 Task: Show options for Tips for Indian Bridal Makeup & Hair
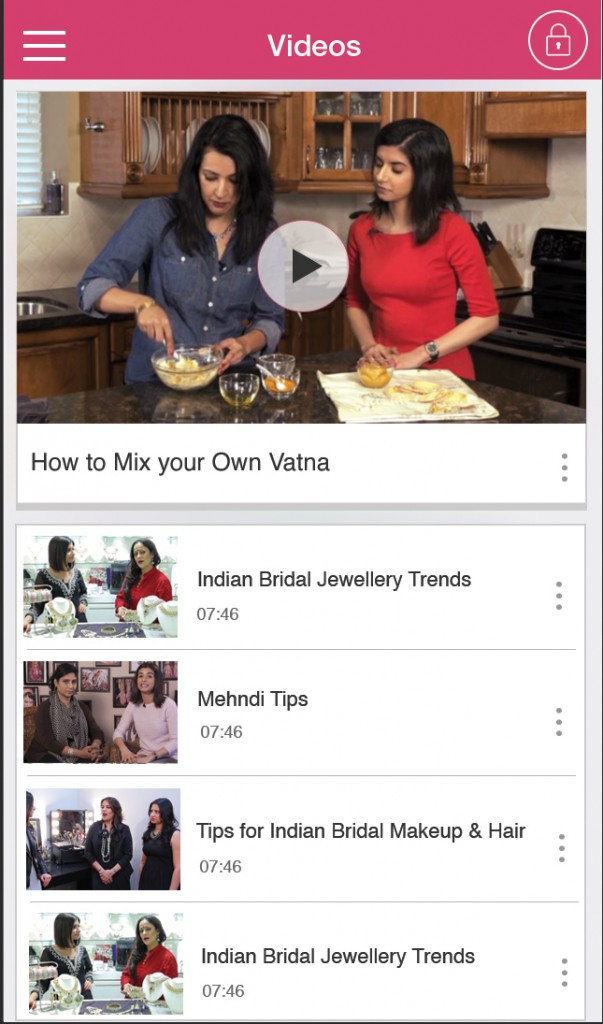point(561,848)
